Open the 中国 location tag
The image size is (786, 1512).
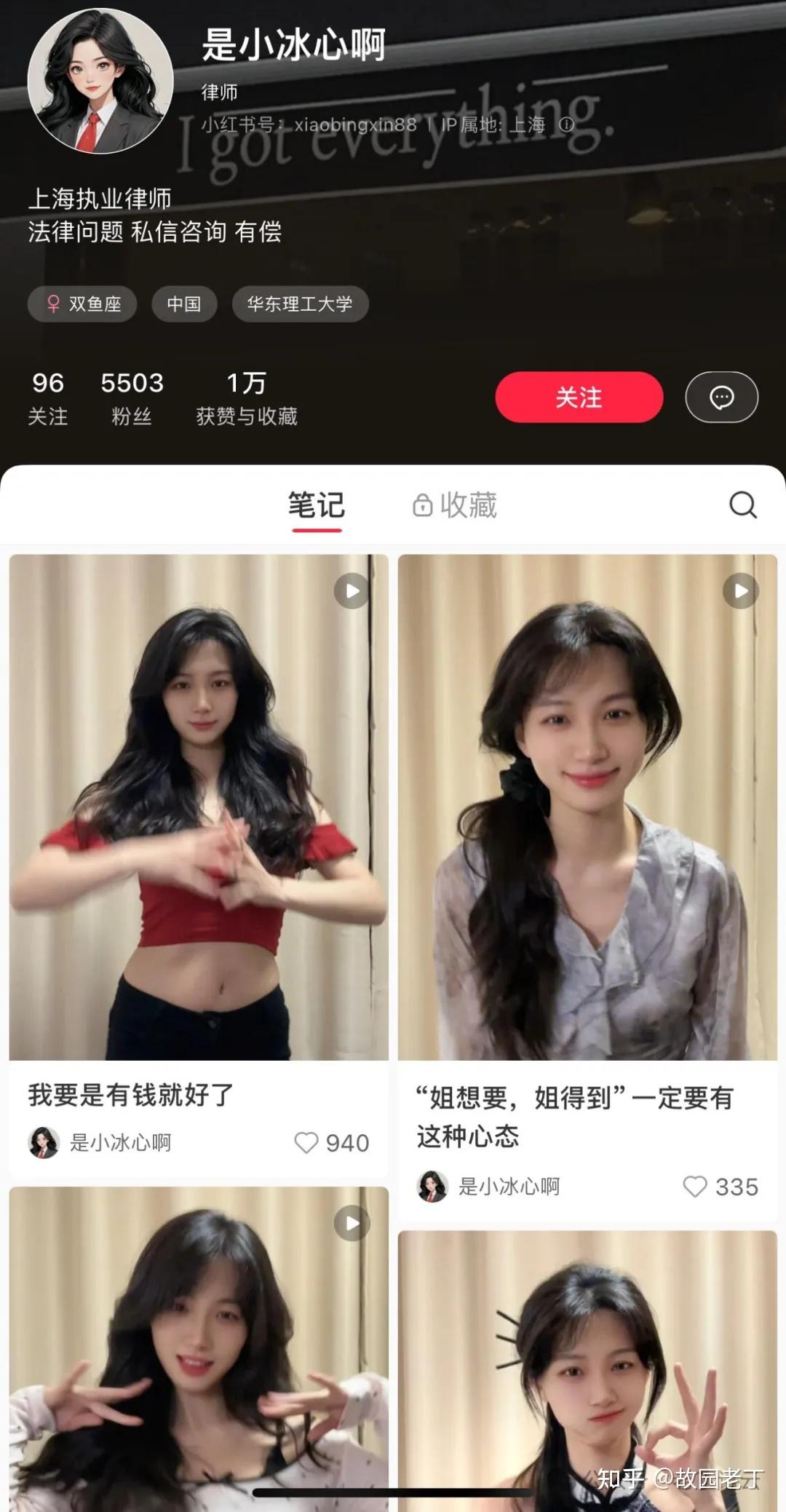coord(183,304)
